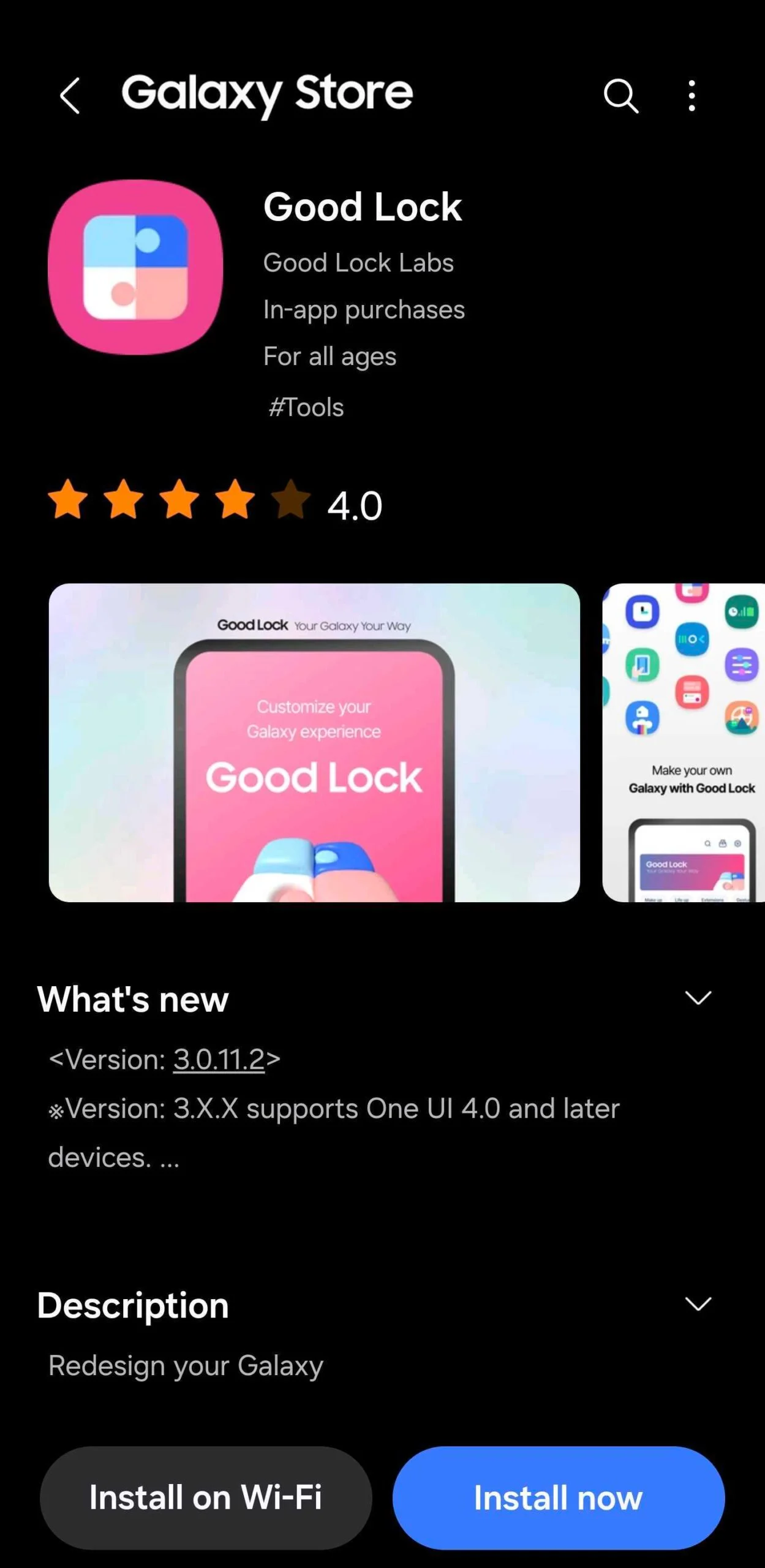Image resolution: width=765 pixels, height=1568 pixels.
Task: Tap the Good Lock app icon
Action: [136, 268]
